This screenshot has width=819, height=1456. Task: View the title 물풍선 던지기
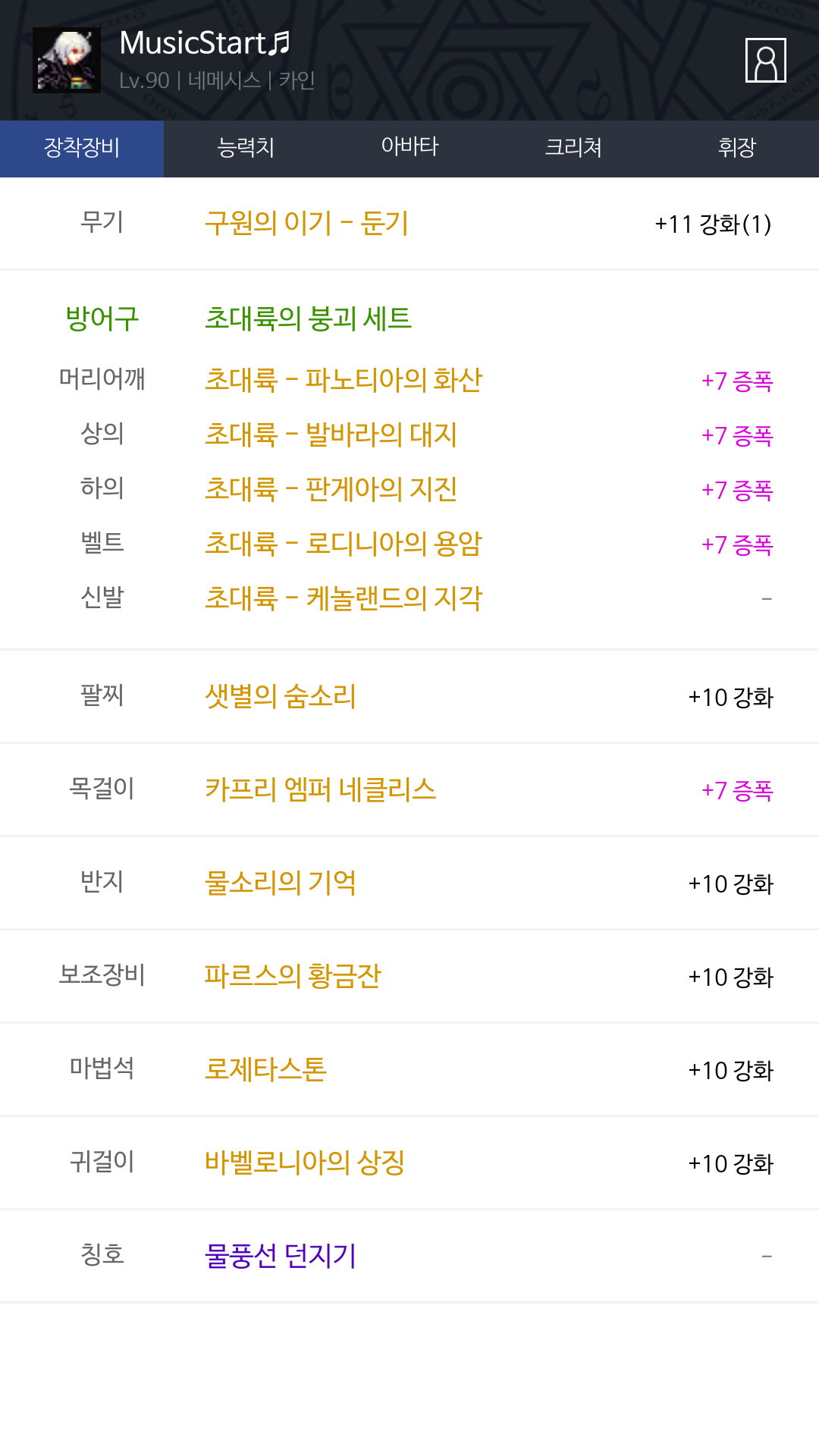pyautogui.click(x=281, y=1256)
